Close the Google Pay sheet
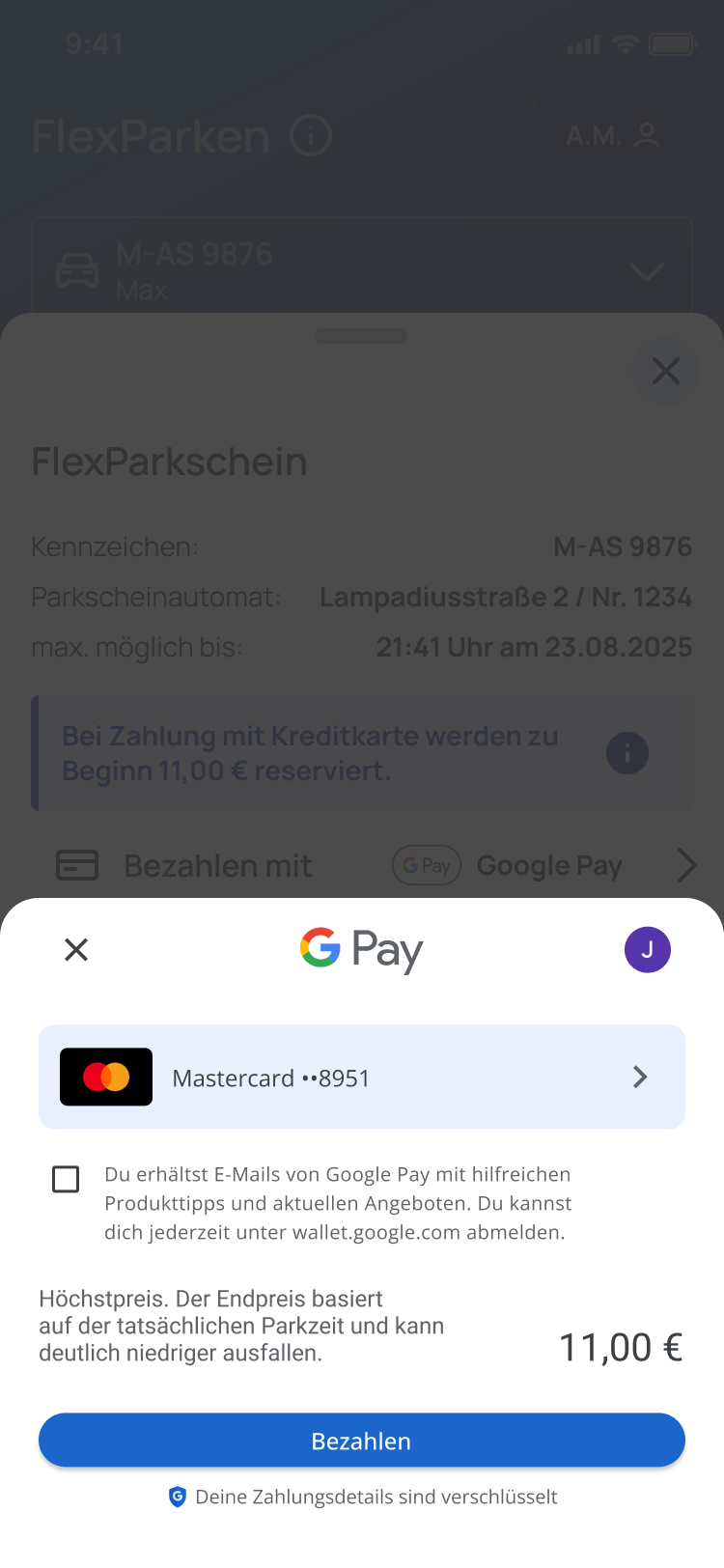 pyautogui.click(x=76, y=950)
